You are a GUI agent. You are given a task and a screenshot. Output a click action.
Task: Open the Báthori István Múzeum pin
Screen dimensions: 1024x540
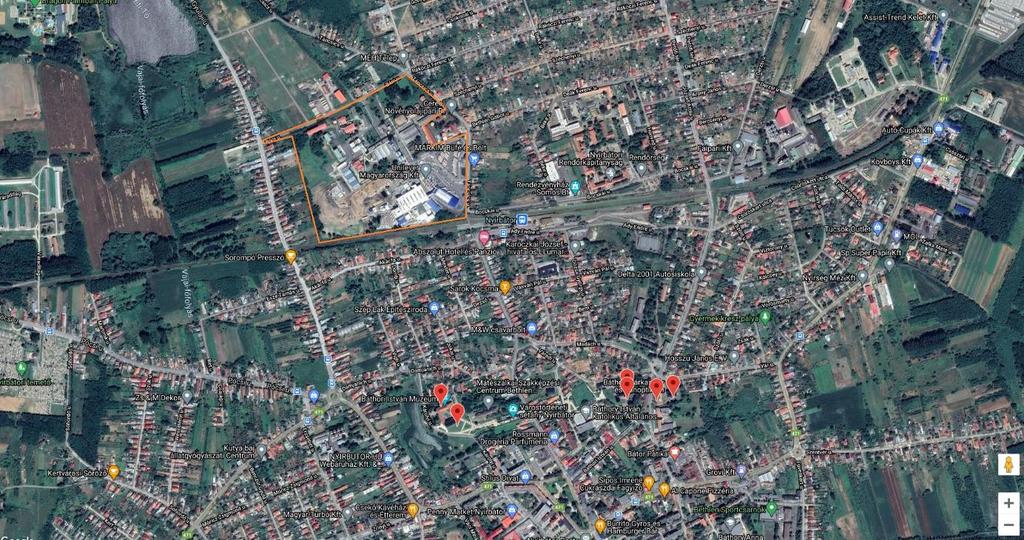click(440, 394)
